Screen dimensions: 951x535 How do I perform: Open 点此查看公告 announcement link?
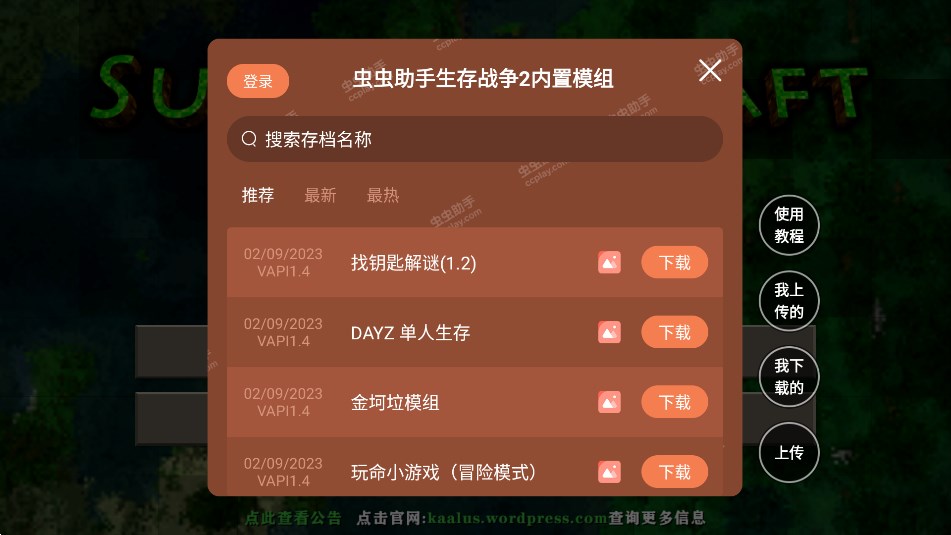(293, 518)
